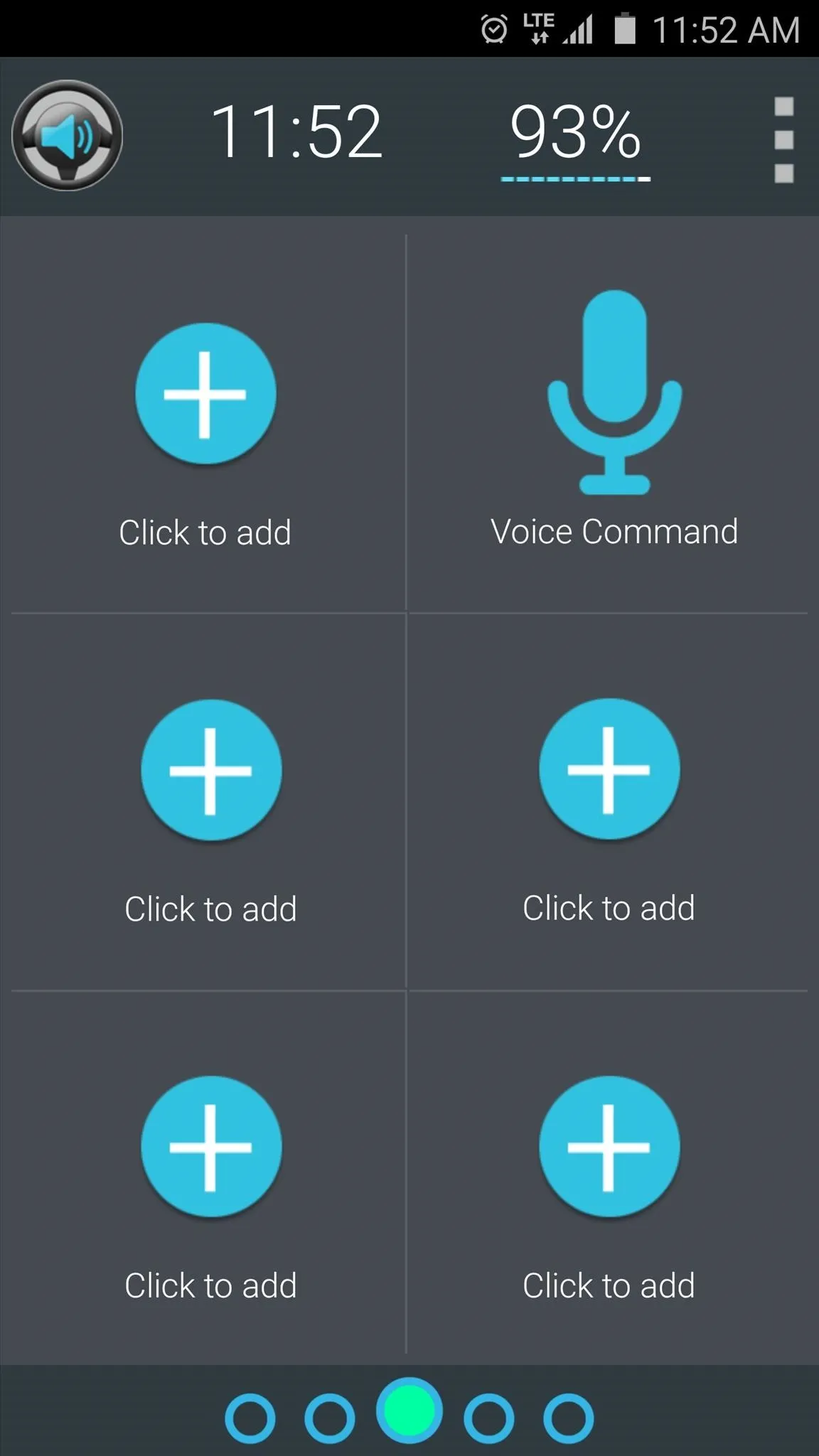Go to the first page dot
The height and width of the screenshot is (1456, 819).
coord(250,1419)
